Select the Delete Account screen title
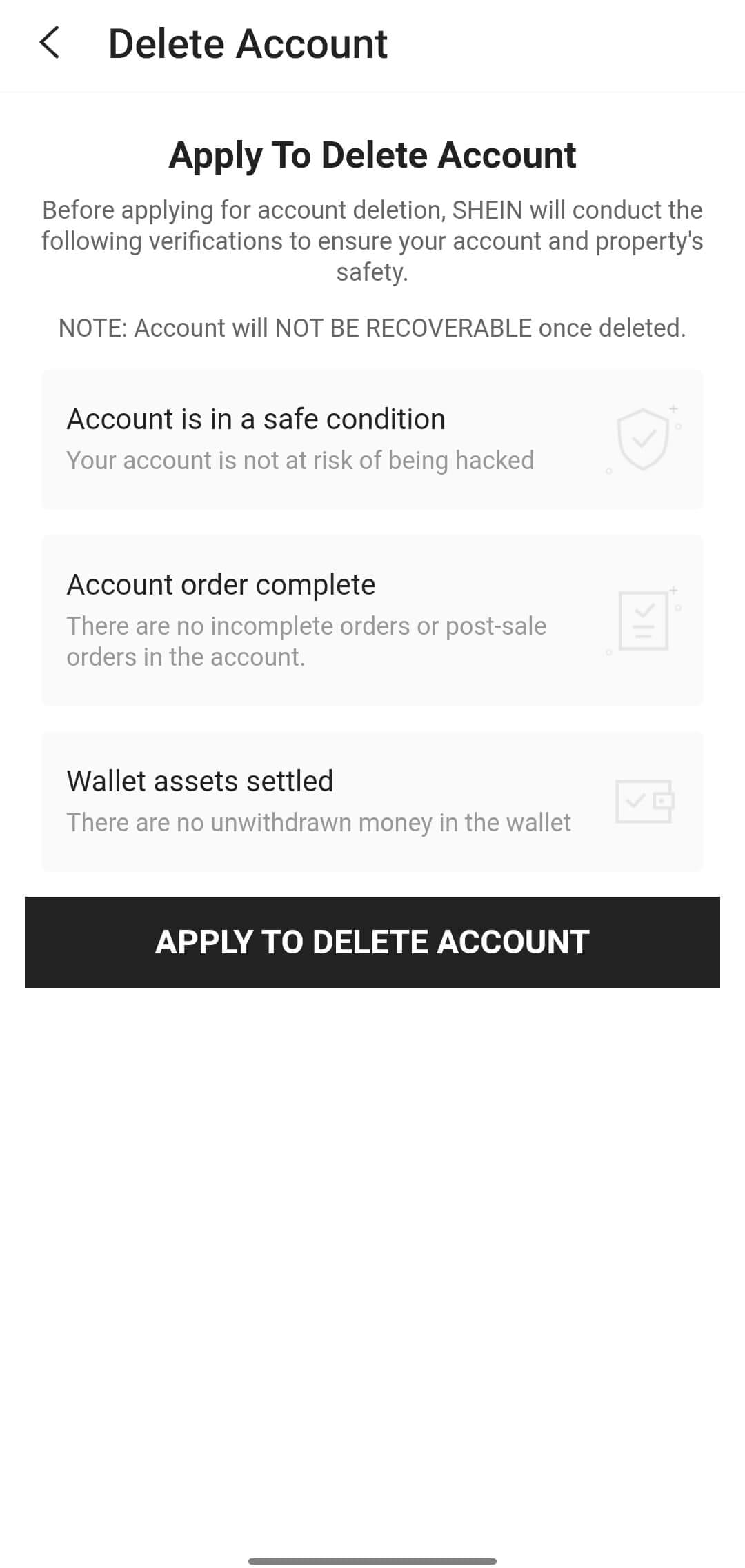The image size is (745, 1568). coord(248,43)
